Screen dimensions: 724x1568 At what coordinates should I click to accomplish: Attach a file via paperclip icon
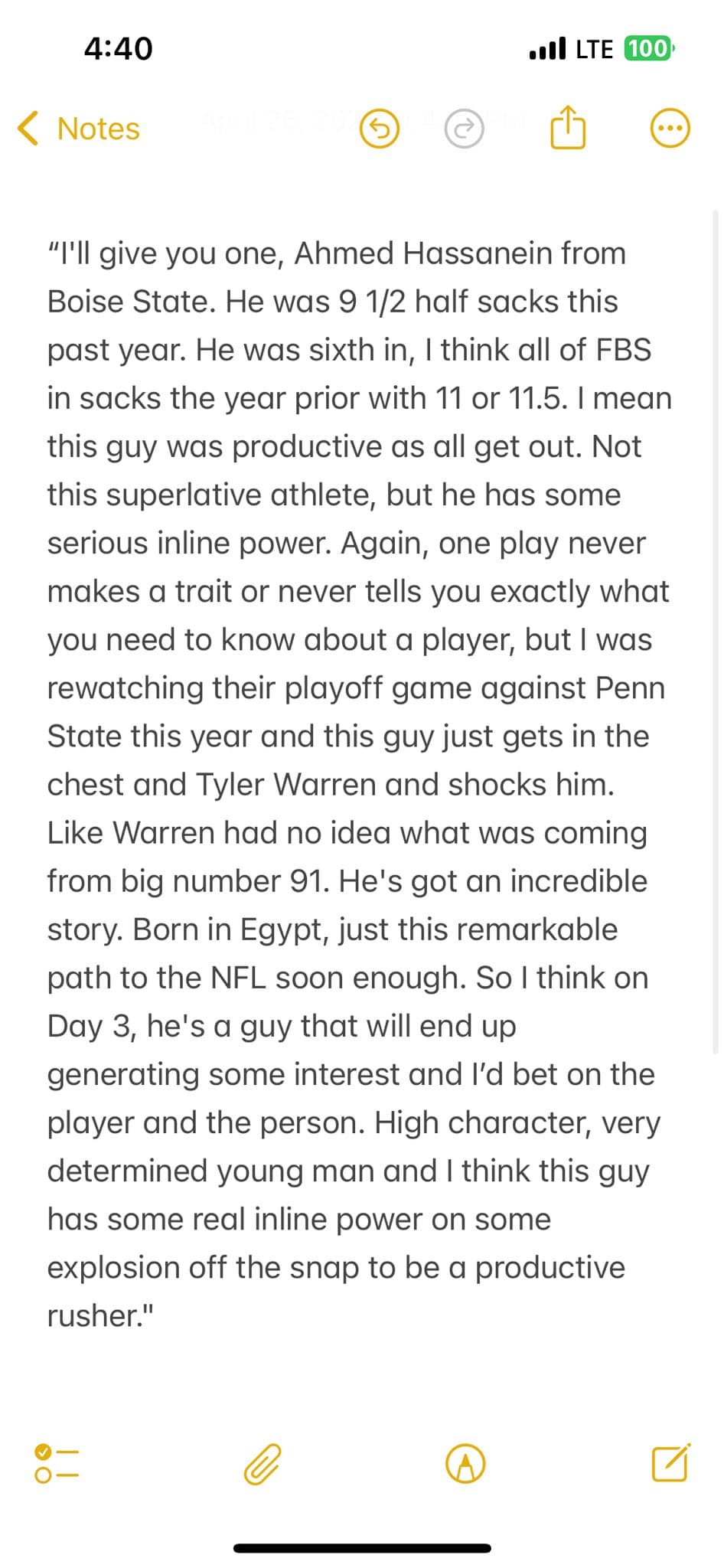click(x=263, y=1464)
